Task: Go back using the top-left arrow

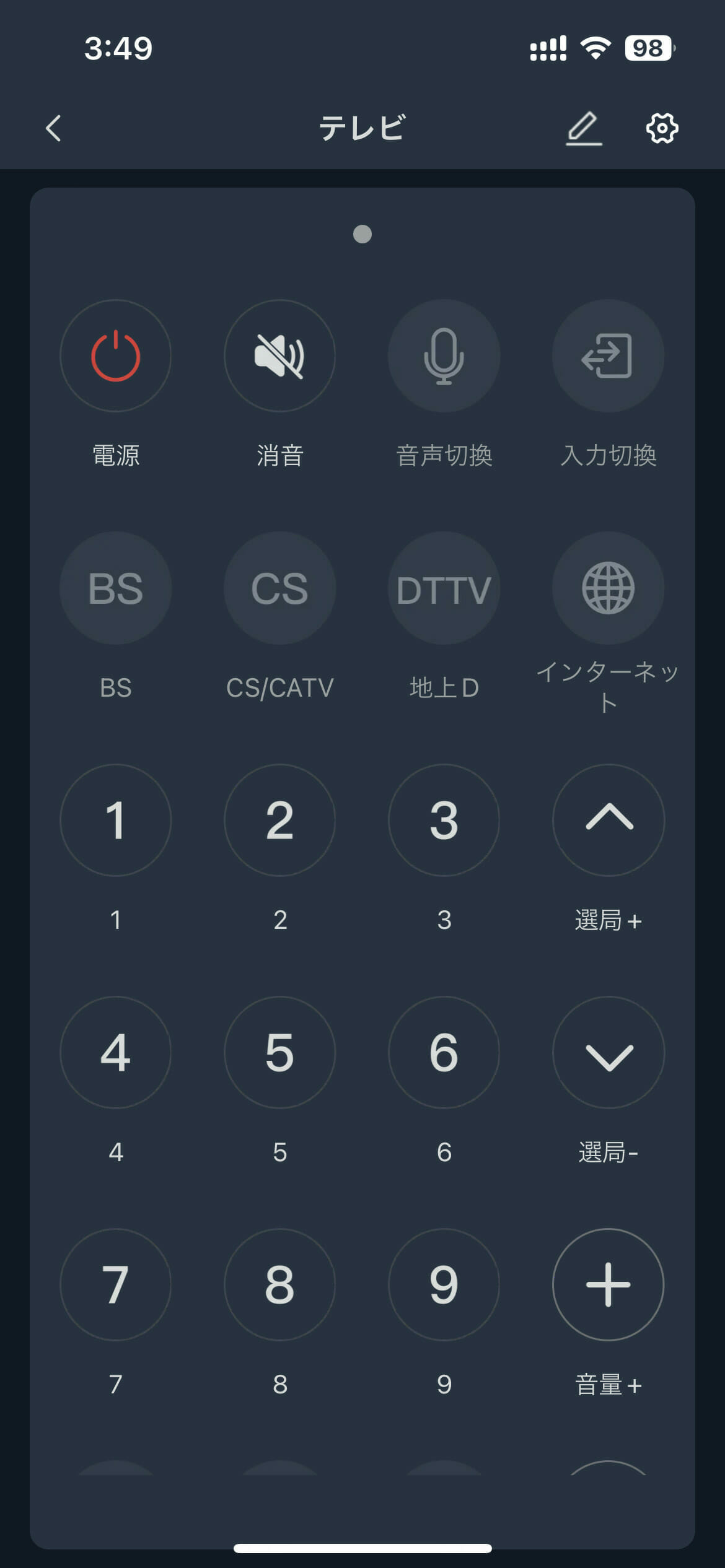Action: pyautogui.click(x=54, y=128)
